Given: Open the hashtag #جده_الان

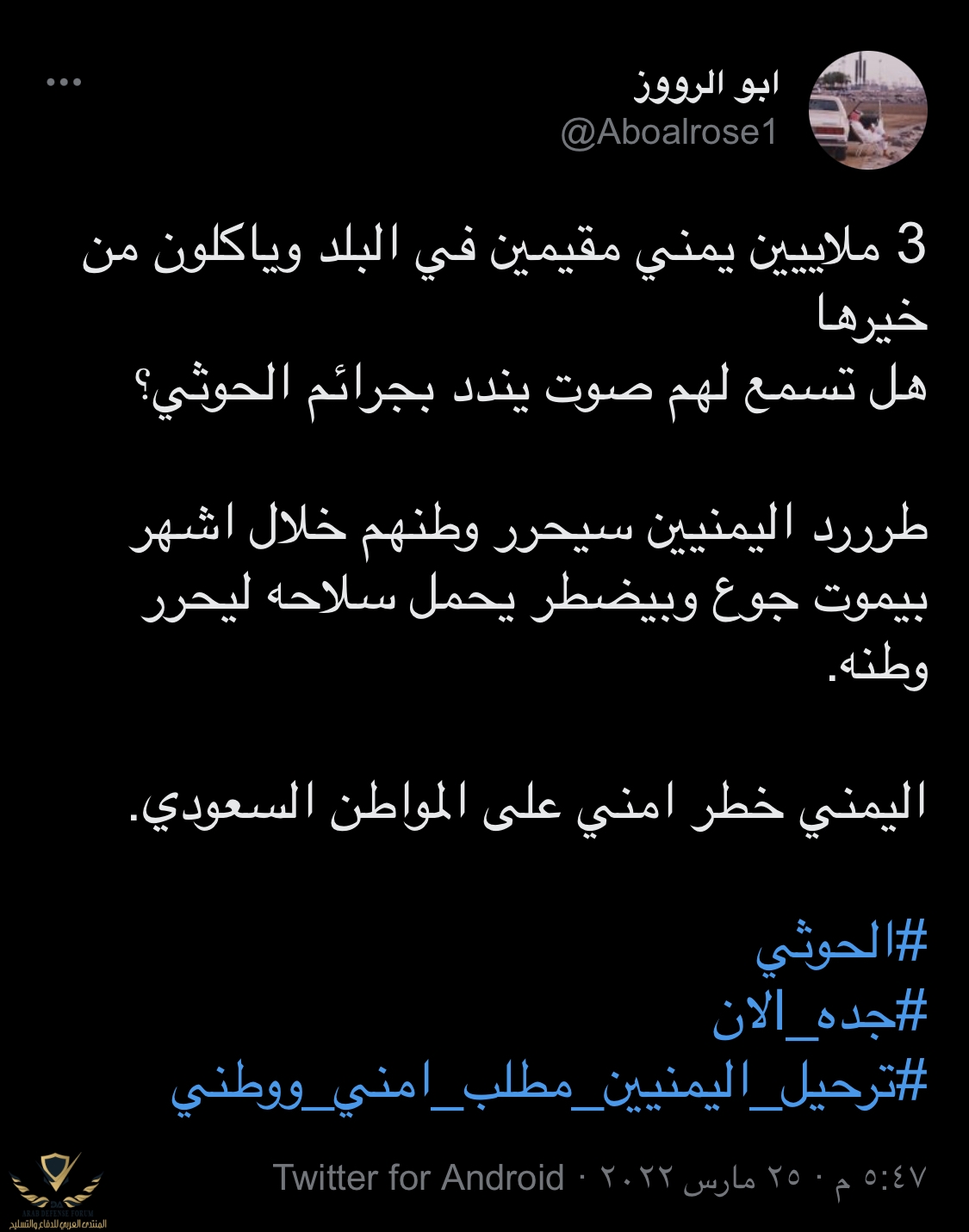Looking at the screenshot, I should [819, 1013].
